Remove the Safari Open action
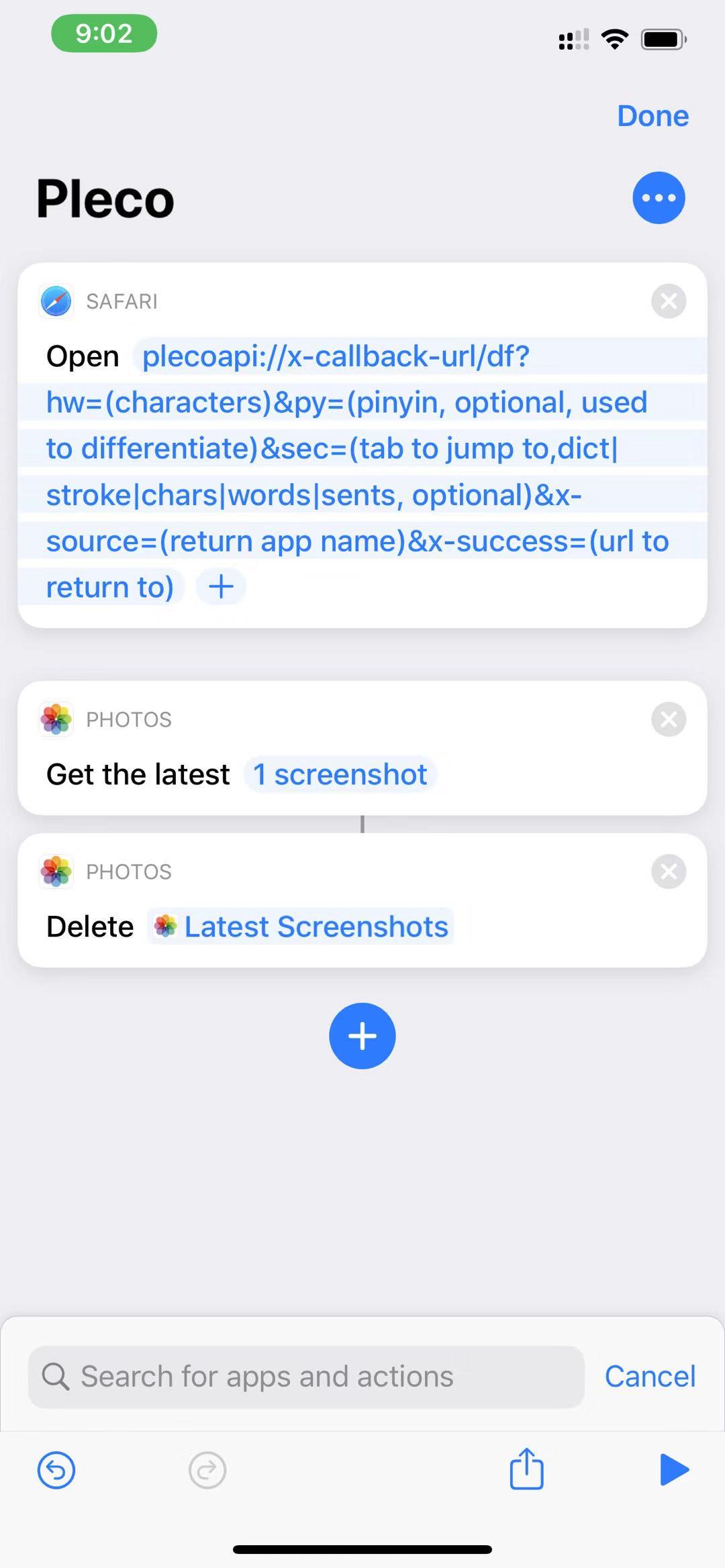 tap(668, 301)
